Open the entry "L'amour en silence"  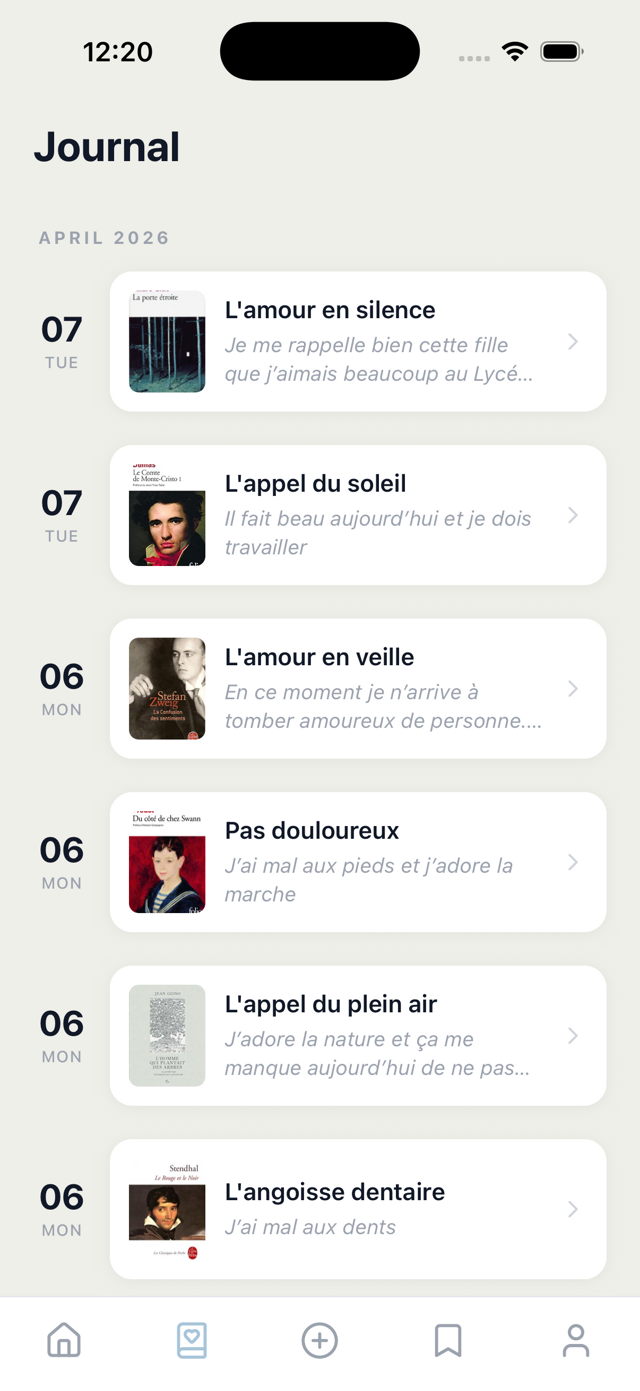click(x=357, y=341)
